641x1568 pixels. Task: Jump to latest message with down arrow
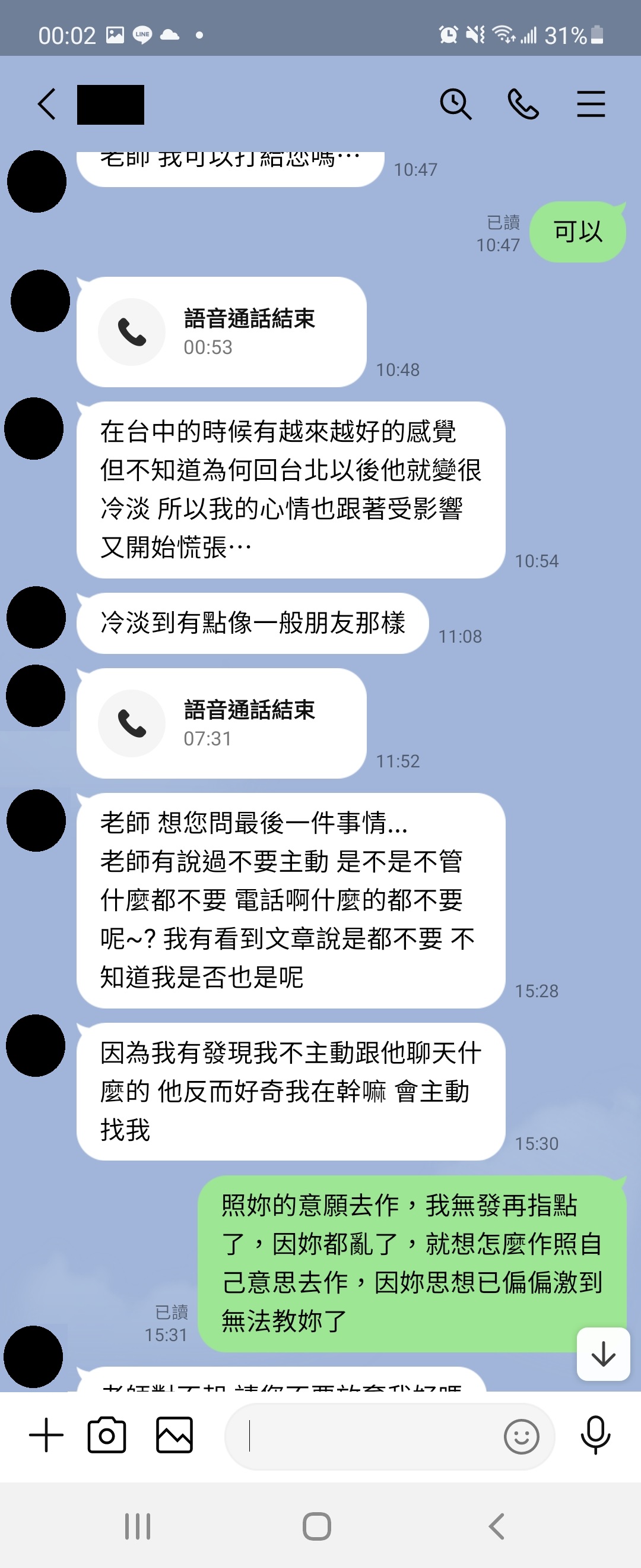[602, 1354]
